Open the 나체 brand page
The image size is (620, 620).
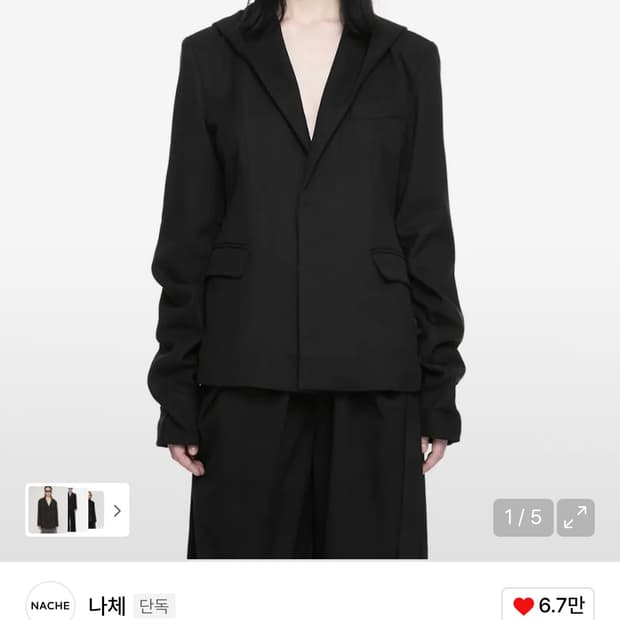click(x=107, y=606)
